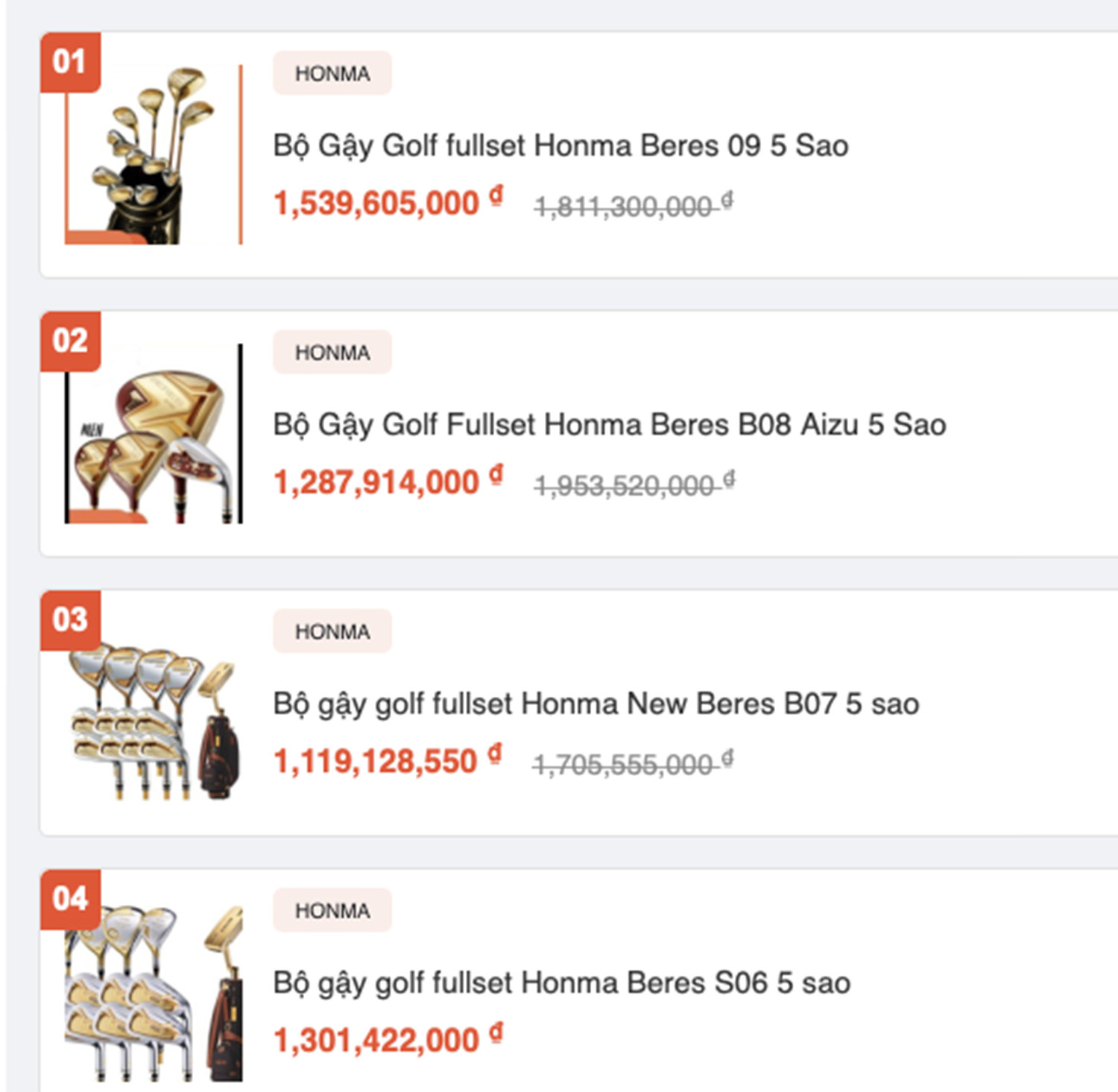Open Honma Beres B08 Aizu 5 Sao fullset
1118x1092 pixels.
[609, 424]
